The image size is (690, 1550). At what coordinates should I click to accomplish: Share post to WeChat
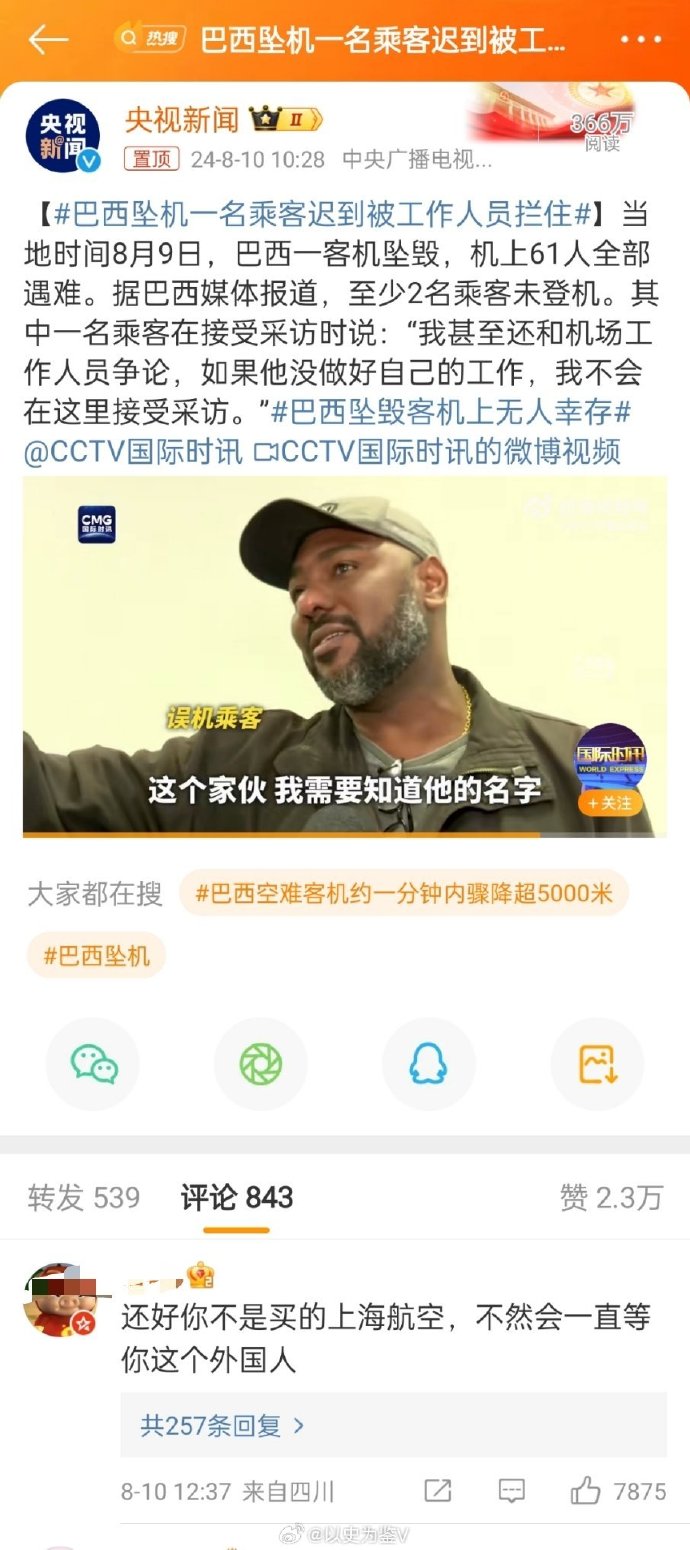point(93,1064)
